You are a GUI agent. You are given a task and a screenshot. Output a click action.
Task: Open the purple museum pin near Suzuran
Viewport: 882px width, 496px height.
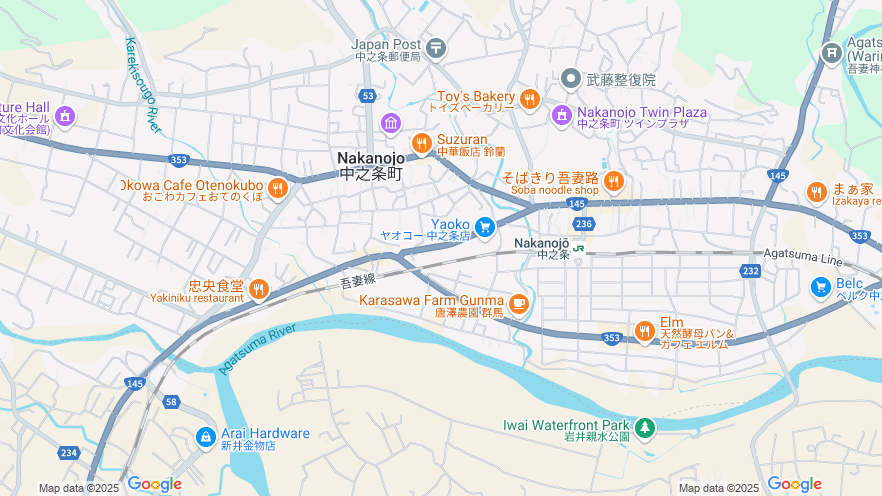(391, 123)
